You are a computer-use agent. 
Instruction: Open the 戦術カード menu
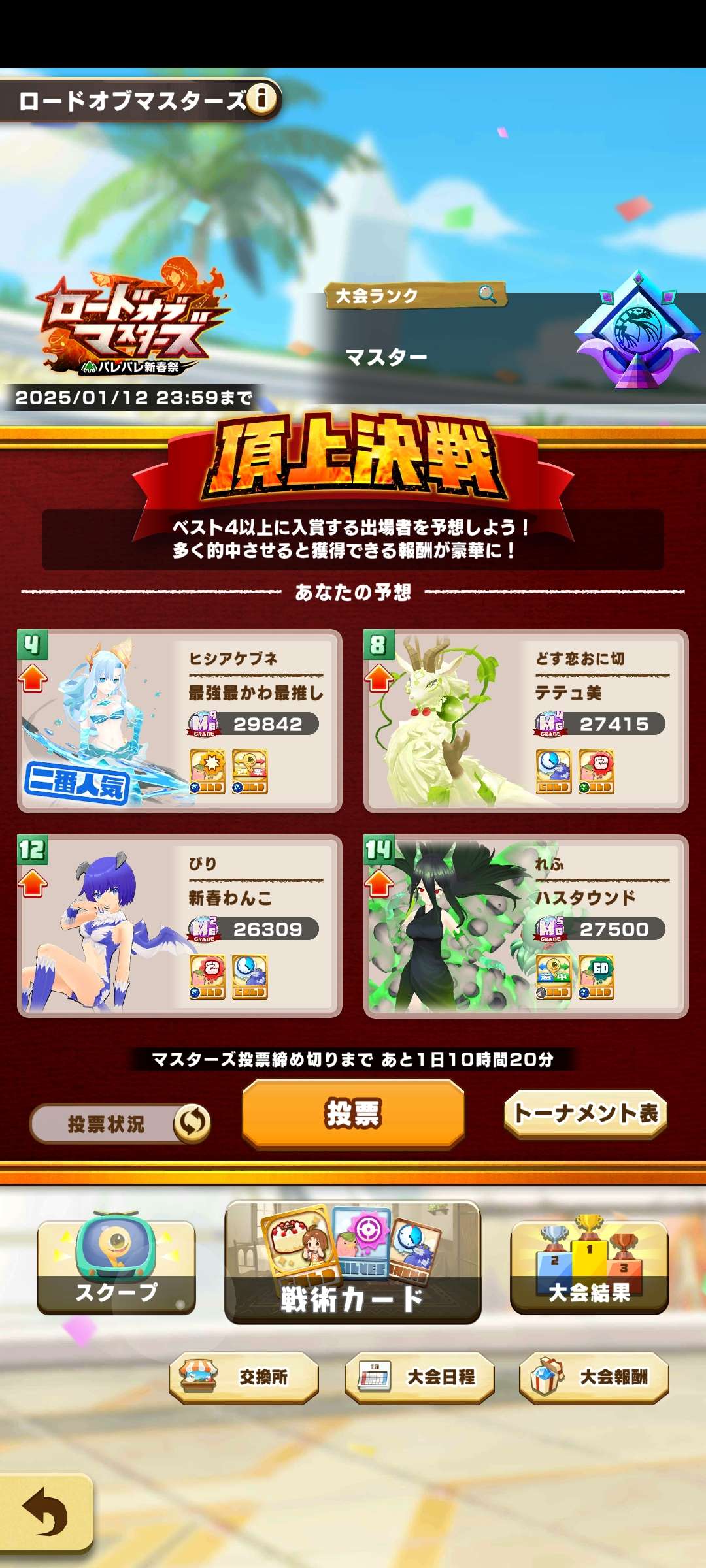353,1264
